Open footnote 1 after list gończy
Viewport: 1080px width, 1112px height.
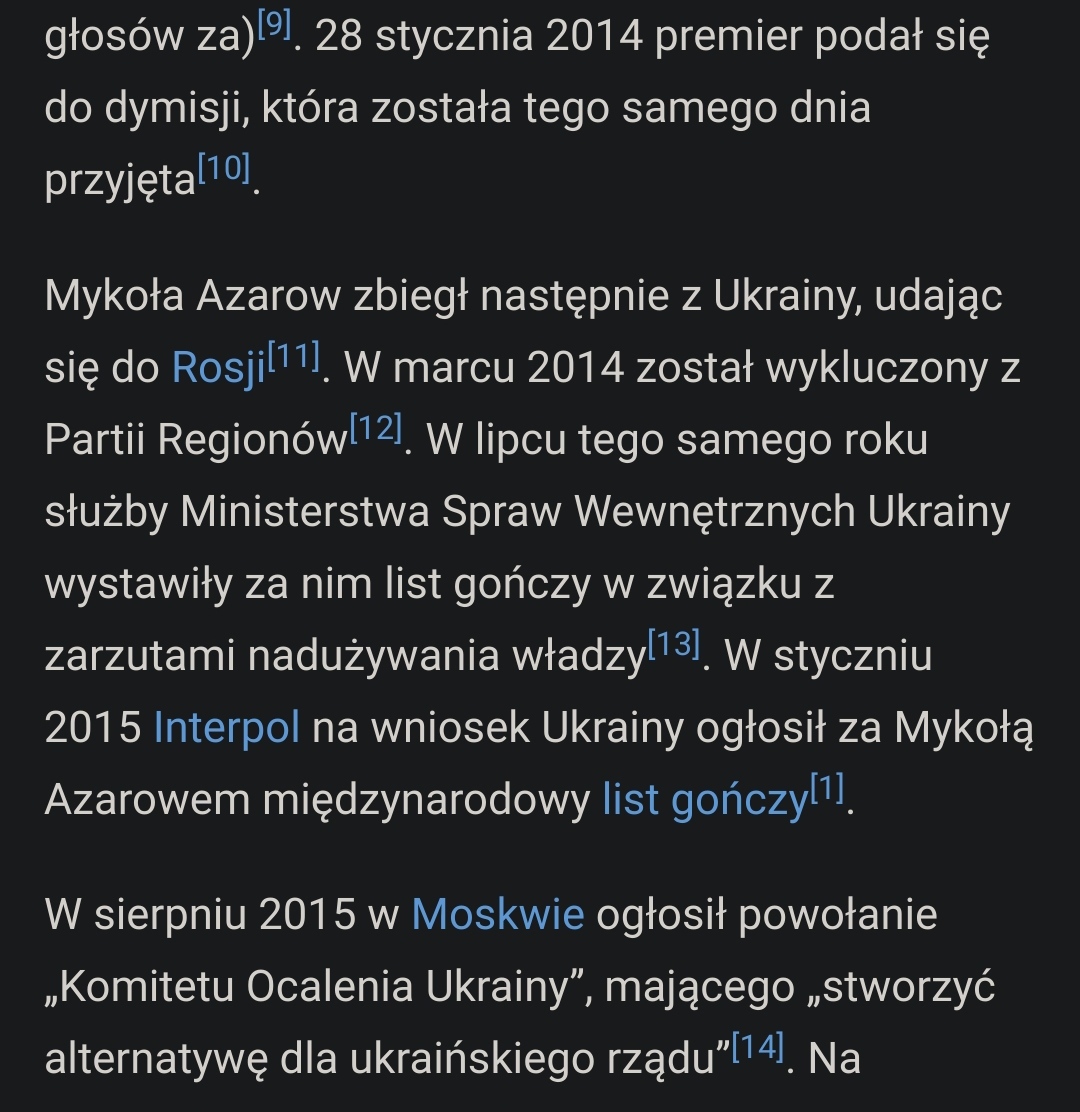coord(828,789)
